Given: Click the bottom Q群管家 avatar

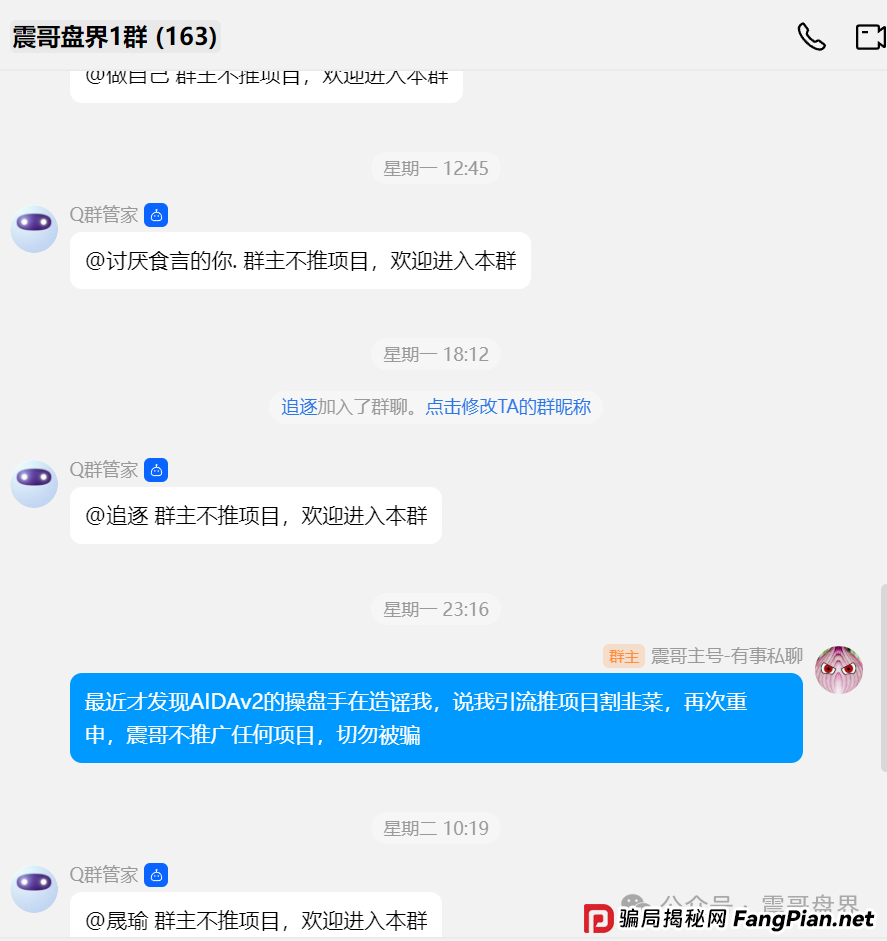Looking at the screenshot, I should (x=34, y=888).
